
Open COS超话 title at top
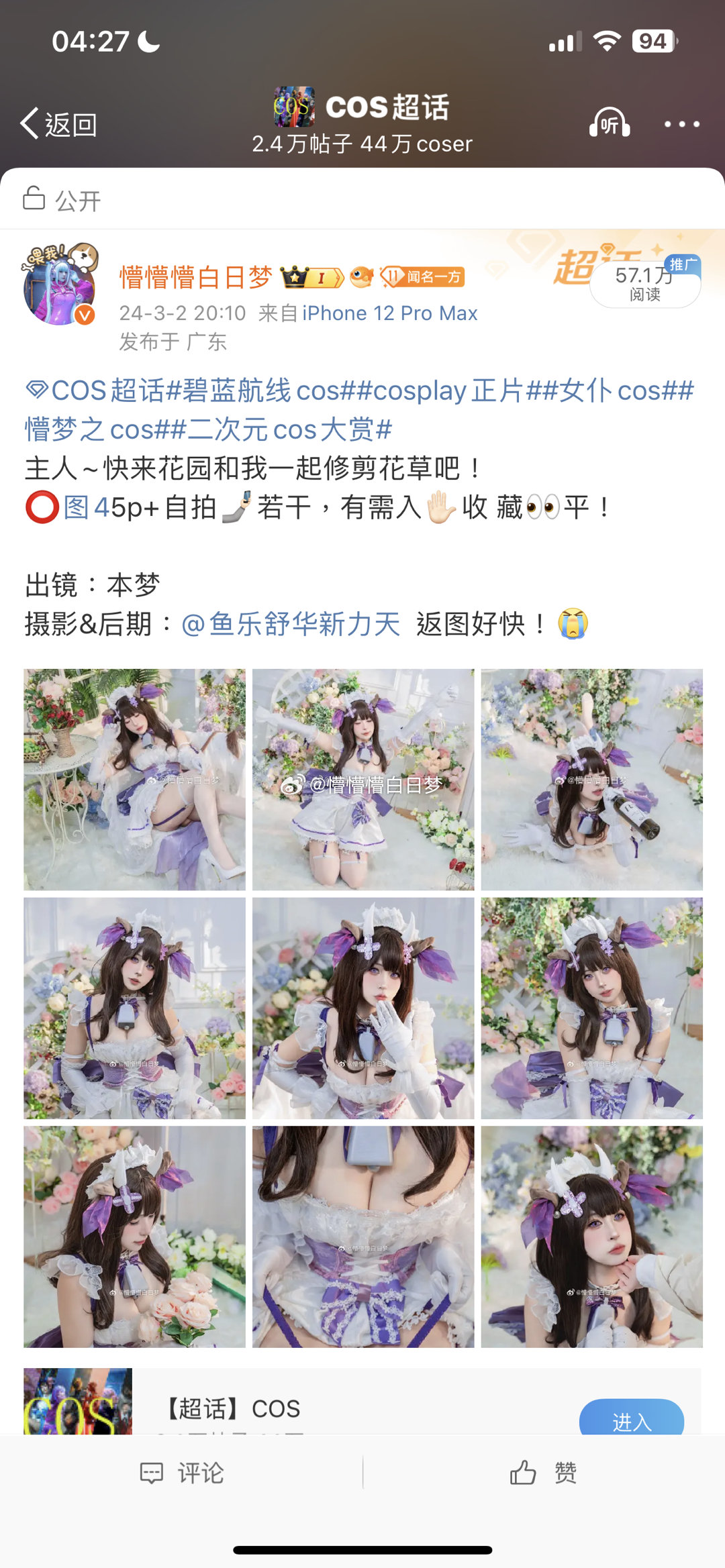[x=386, y=107]
